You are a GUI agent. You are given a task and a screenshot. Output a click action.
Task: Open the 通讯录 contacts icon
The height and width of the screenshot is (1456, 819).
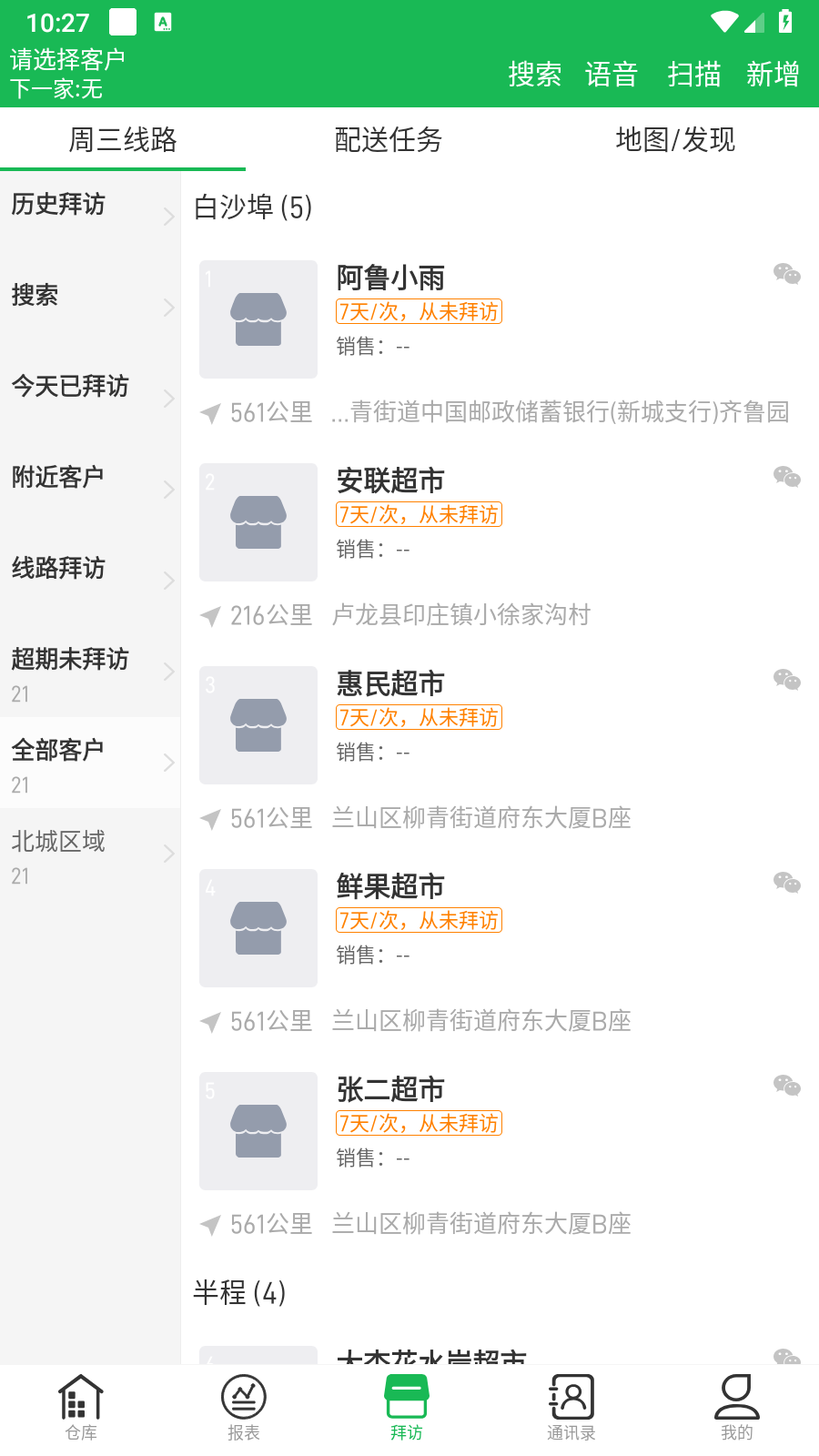(571, 1404)
